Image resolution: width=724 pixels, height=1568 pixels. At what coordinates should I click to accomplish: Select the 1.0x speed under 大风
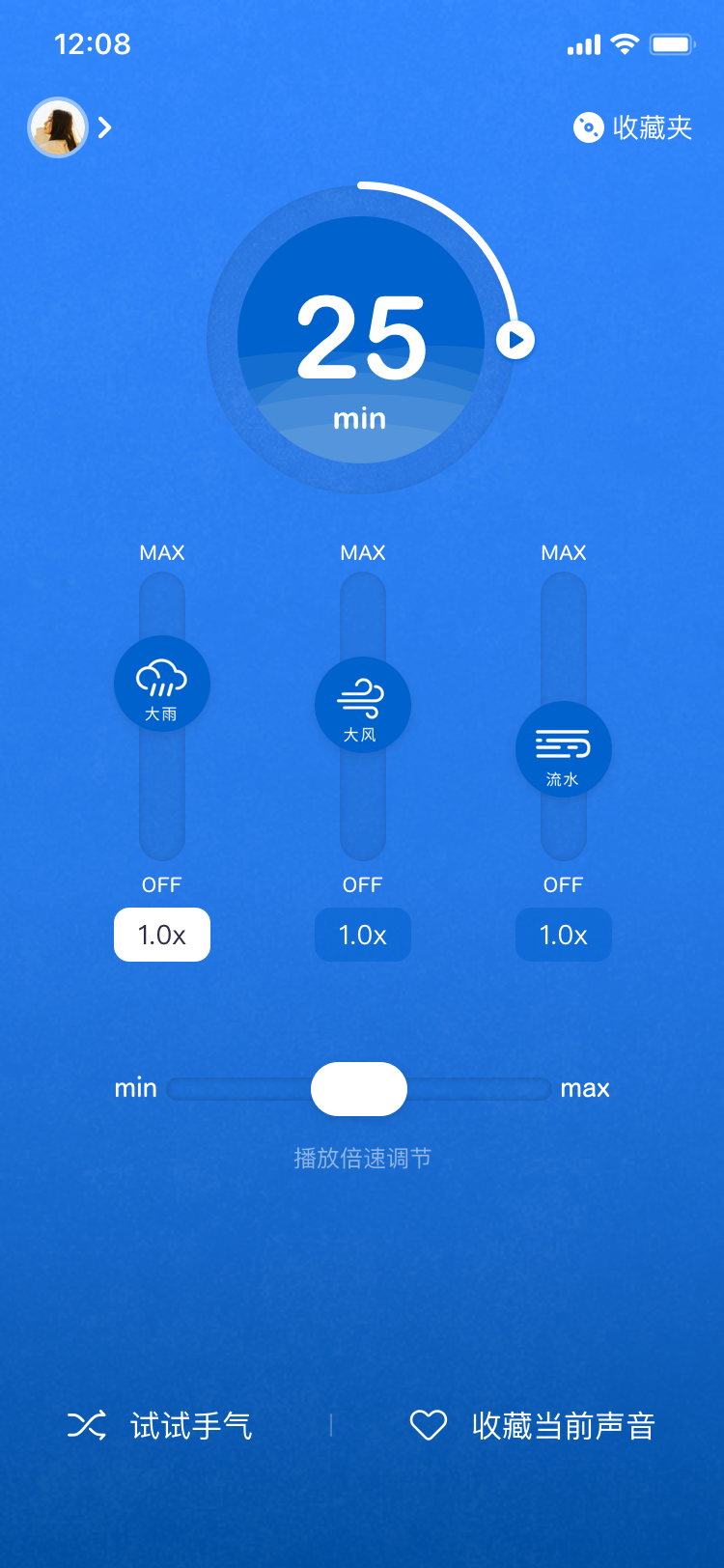click(x=363, y=935)
